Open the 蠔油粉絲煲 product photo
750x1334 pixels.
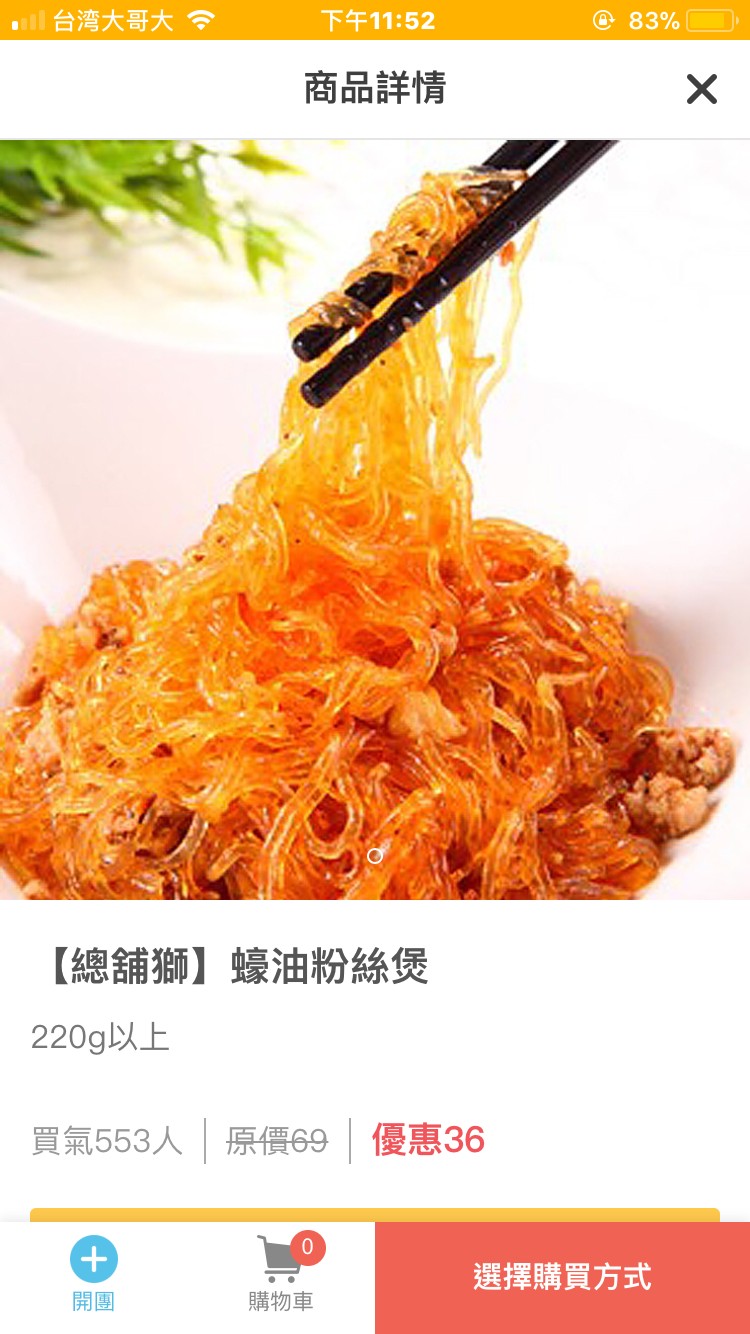(x=375, y=520)
